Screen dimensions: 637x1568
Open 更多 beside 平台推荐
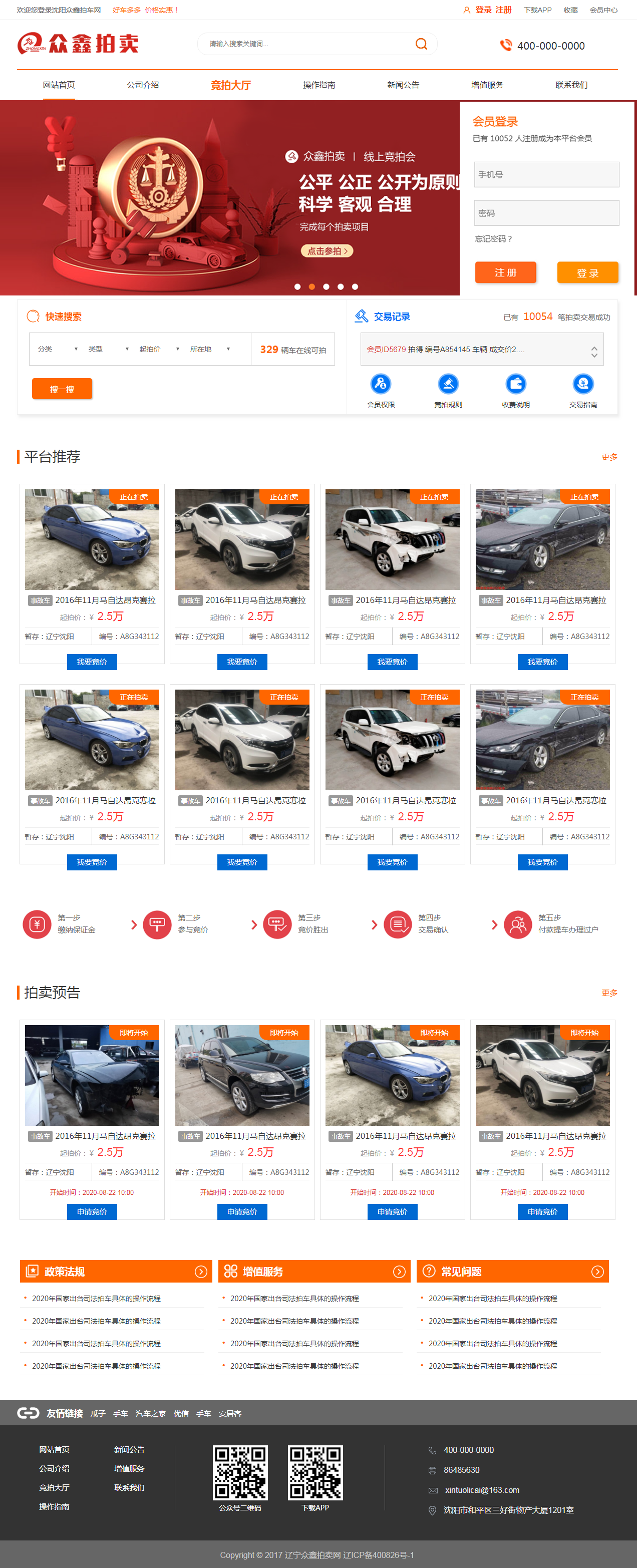click(609, 457)
